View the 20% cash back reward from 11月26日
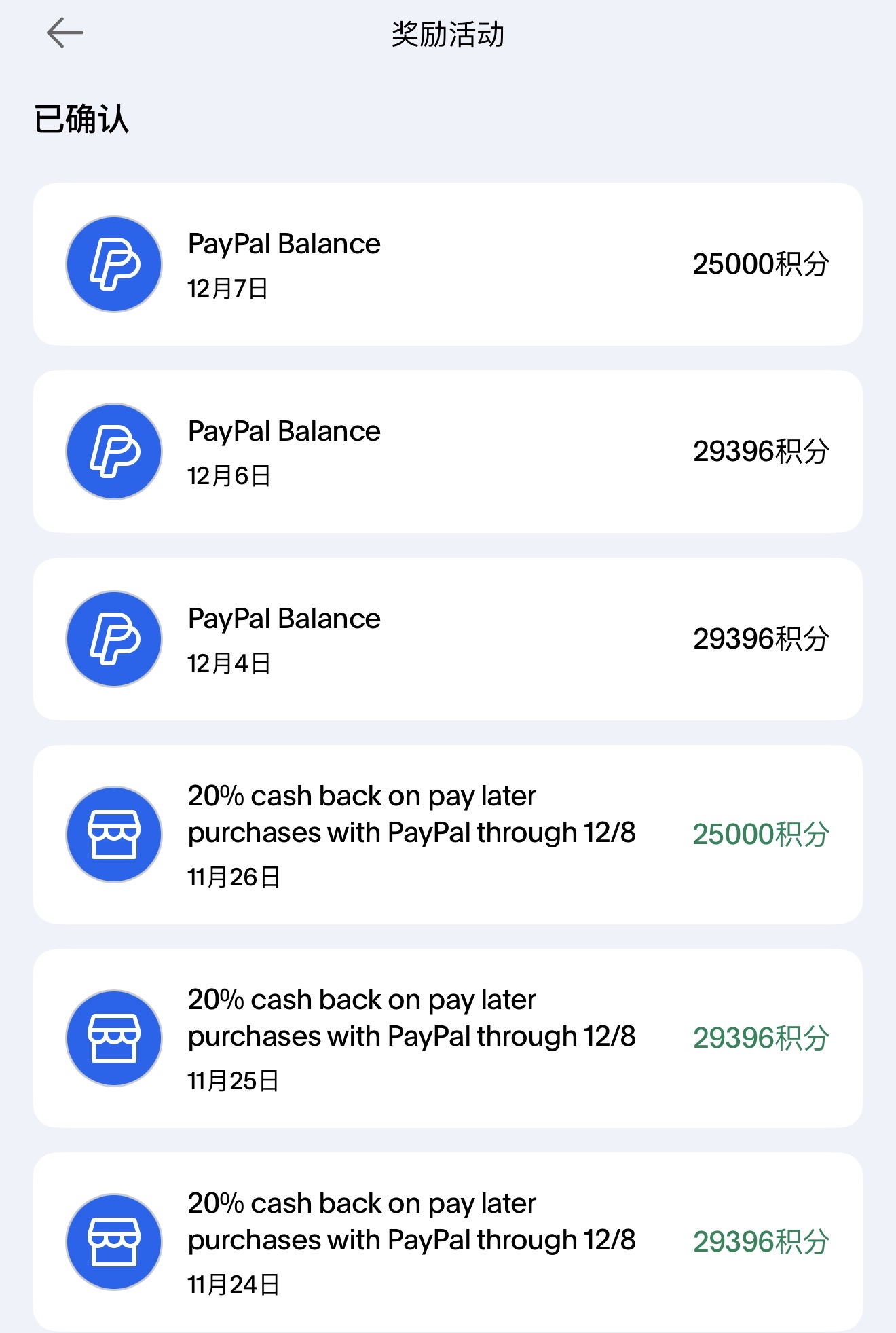The image size is (896, 1333). 447,835
